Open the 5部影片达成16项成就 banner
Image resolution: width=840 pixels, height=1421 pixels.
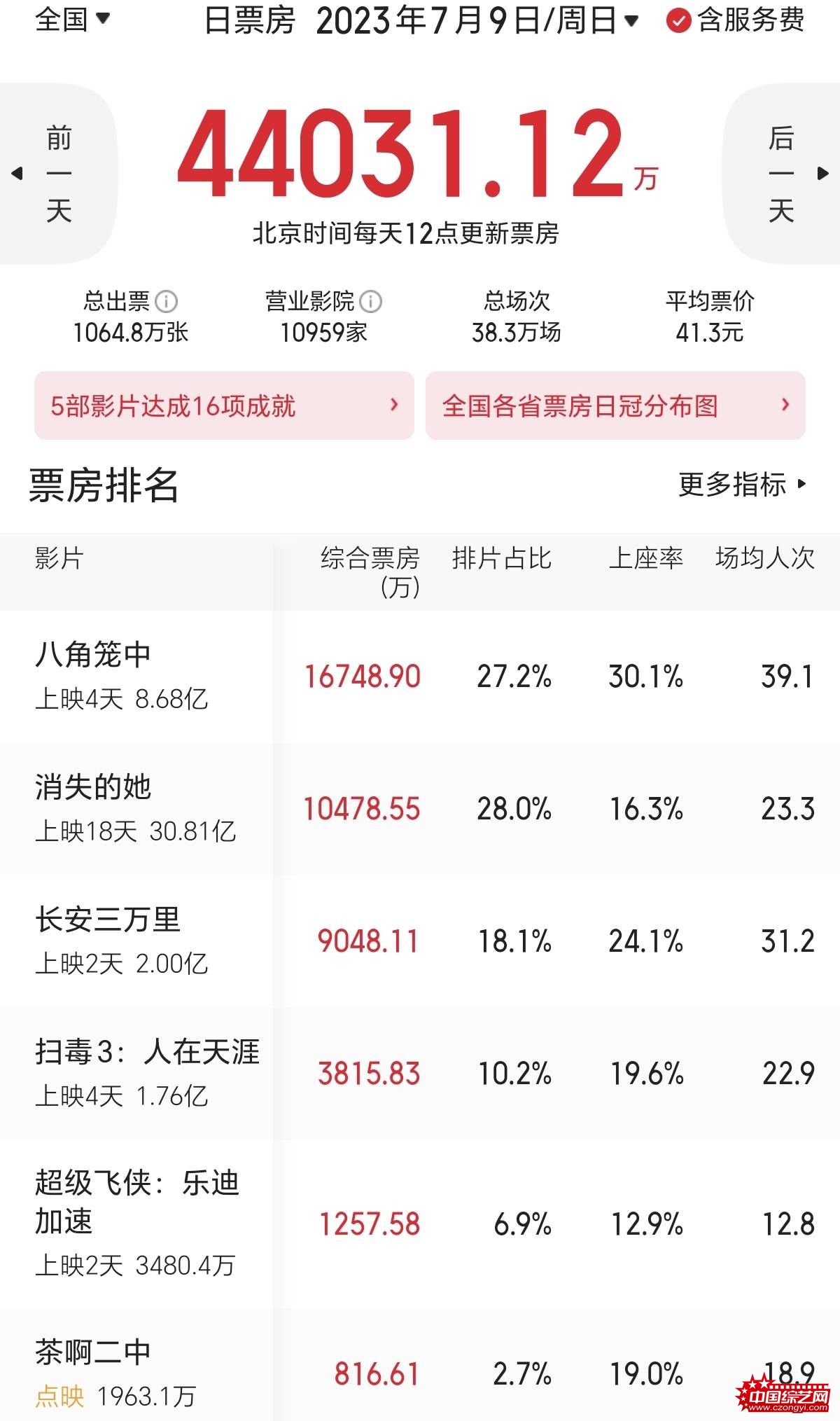pos(224,405)
